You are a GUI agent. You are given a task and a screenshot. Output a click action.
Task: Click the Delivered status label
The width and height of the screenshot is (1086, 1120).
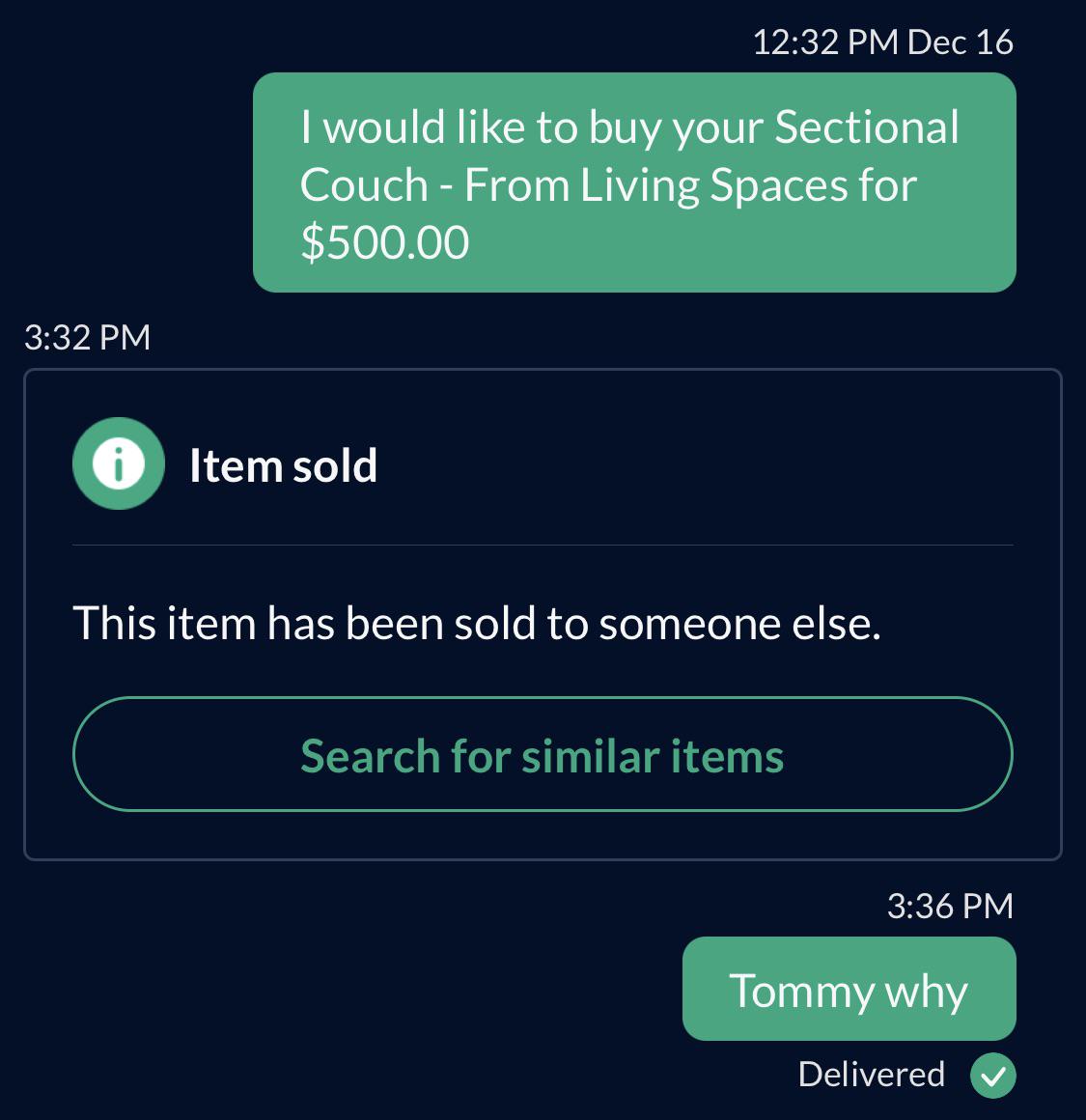871,1074
